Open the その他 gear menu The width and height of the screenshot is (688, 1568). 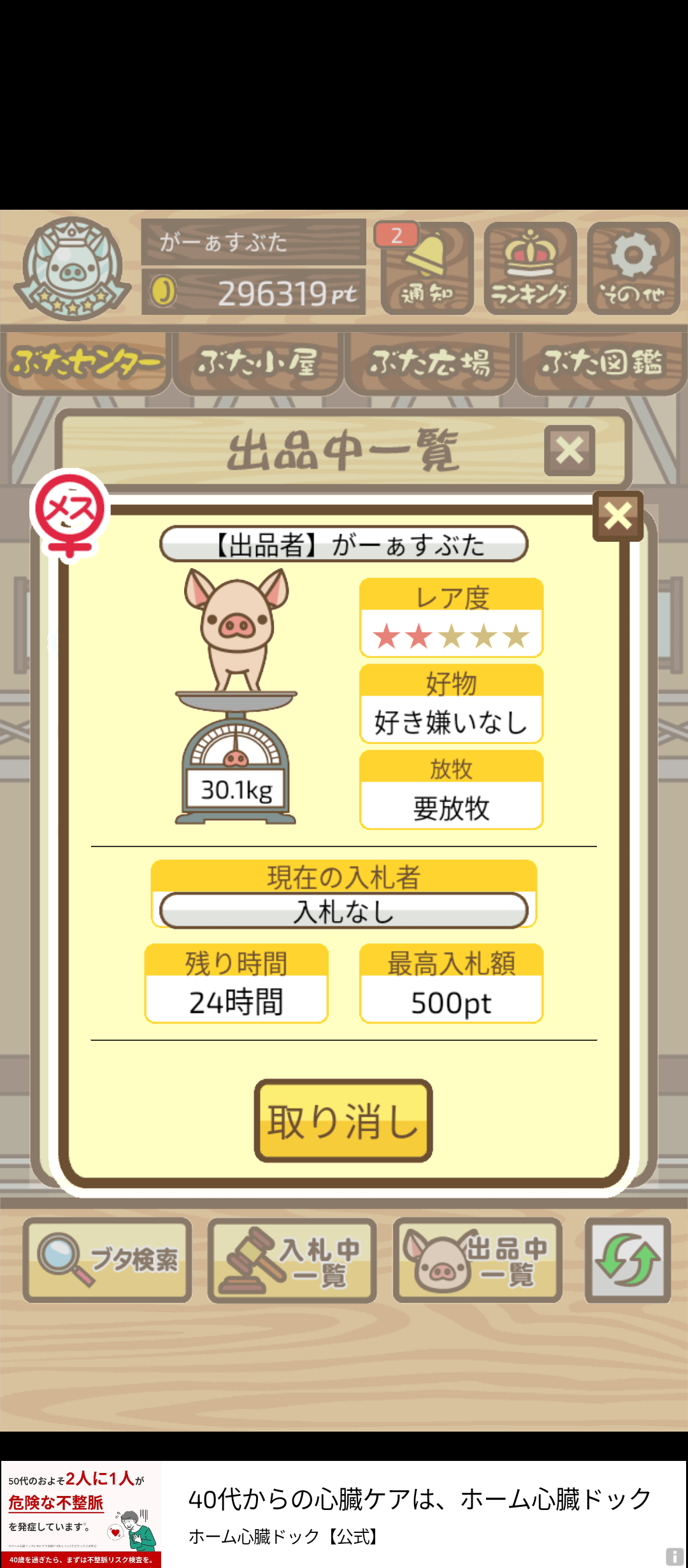pyautogui.click(x=633, y=268)
